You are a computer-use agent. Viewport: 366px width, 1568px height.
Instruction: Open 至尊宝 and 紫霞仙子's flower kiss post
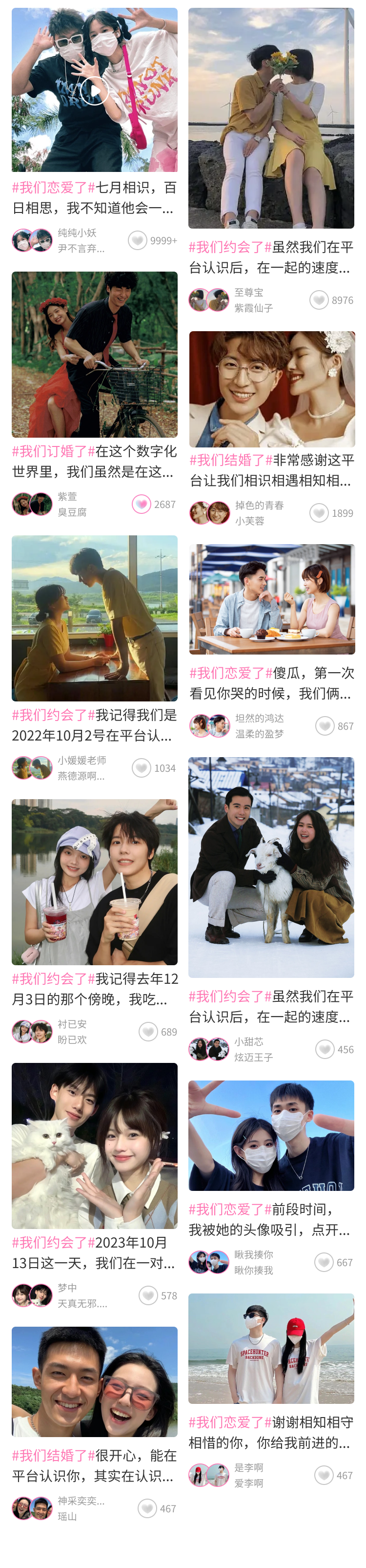[271, 118]
